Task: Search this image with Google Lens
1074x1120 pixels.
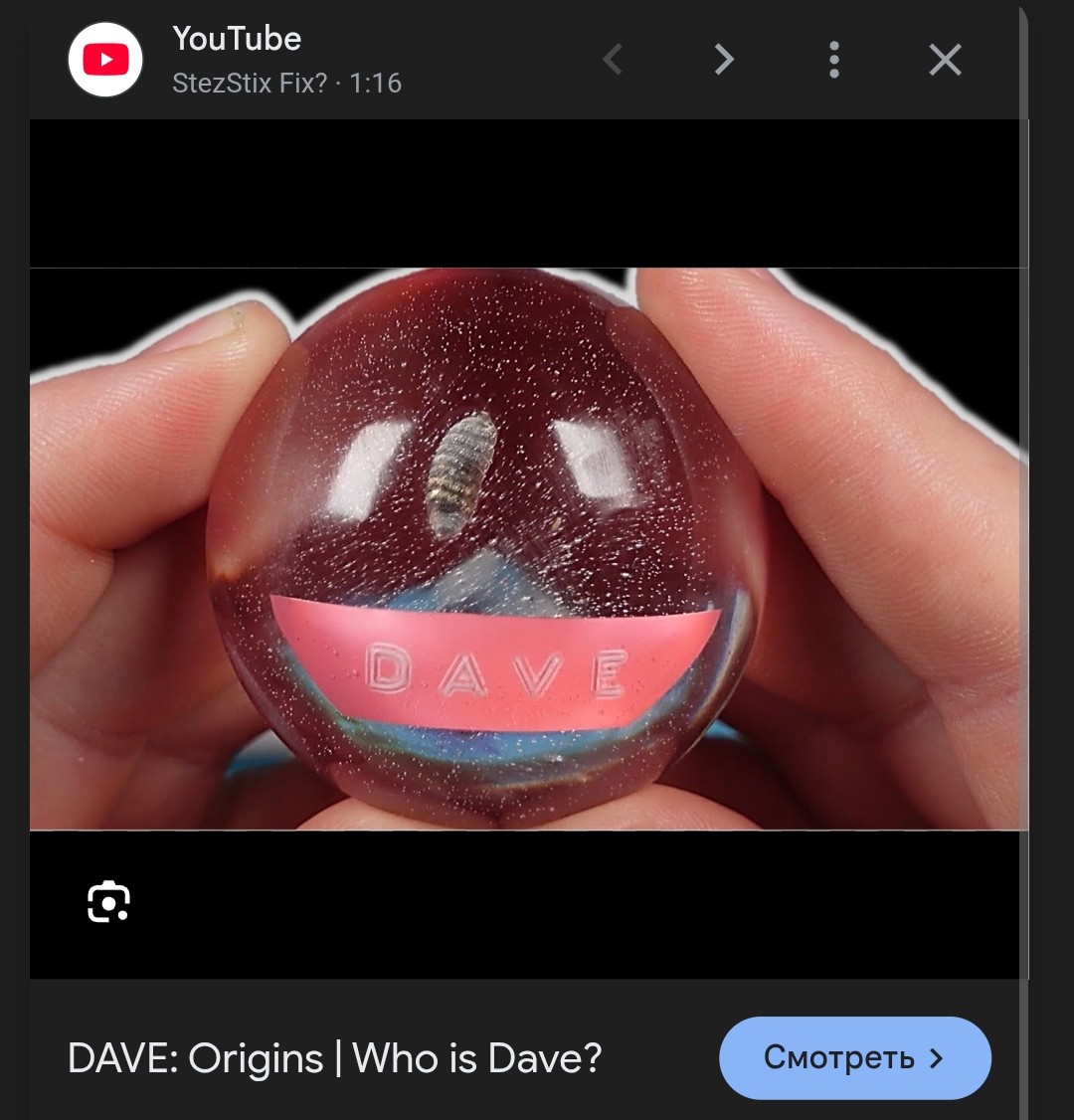Action: pyautogui.click(x=108, y=901)
